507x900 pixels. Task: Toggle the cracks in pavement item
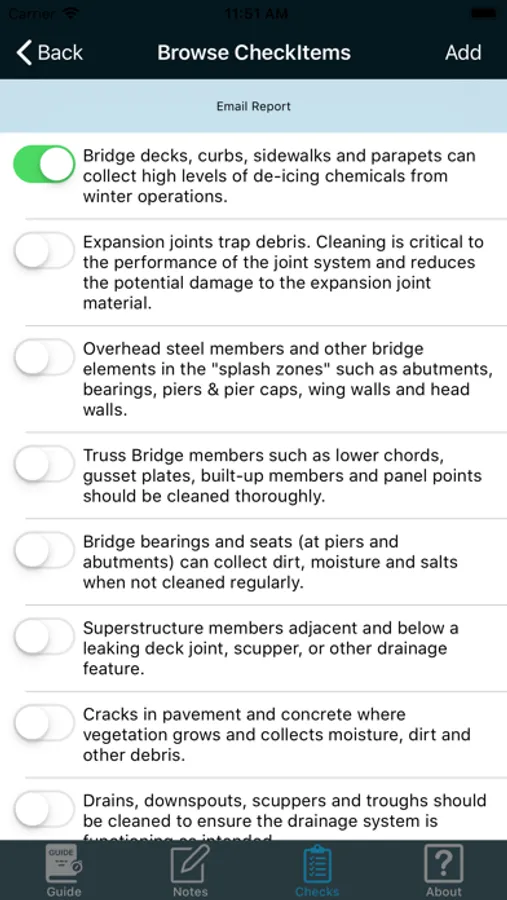[44, 723]
